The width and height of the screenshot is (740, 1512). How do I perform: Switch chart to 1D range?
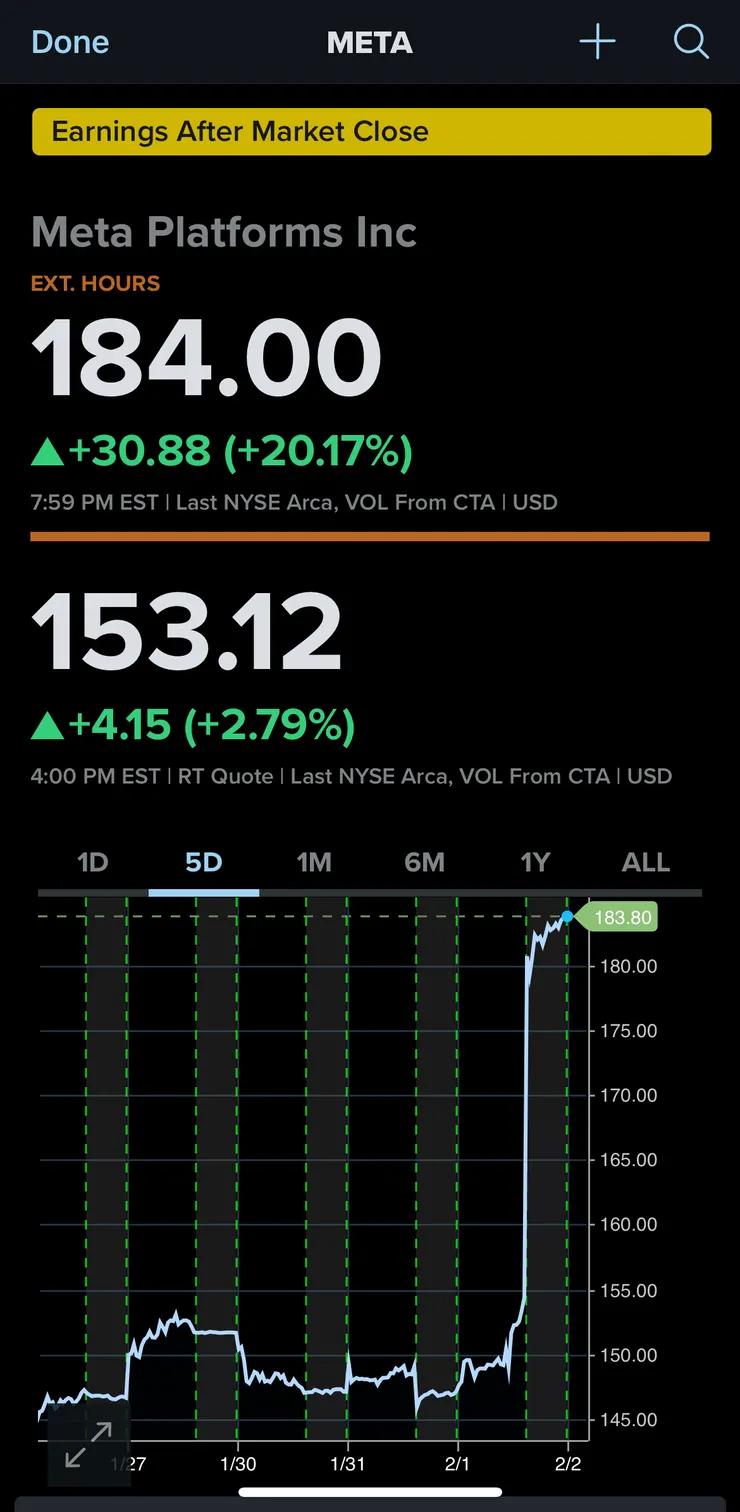[x=92, y=862]
